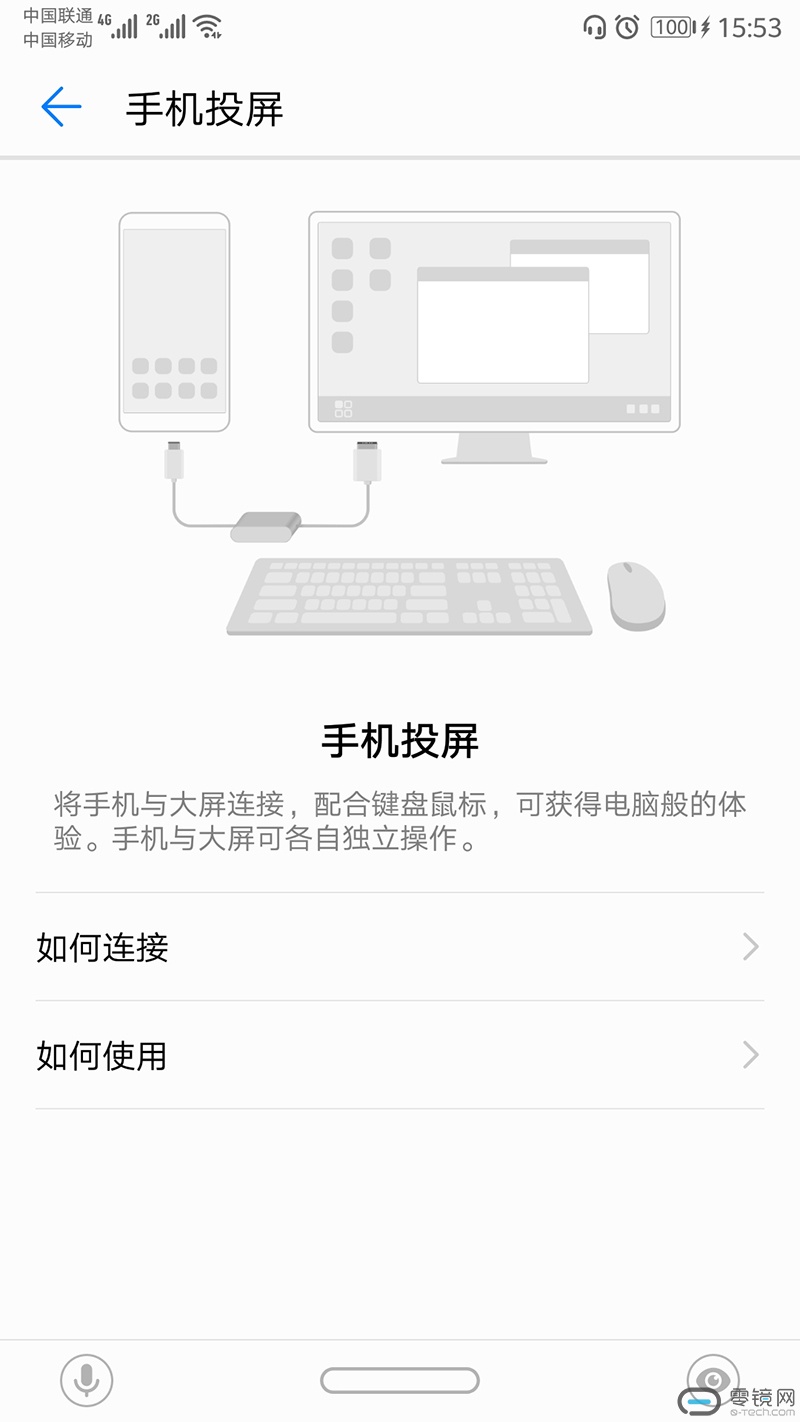
Task: Open 如何使用 guide
Action: click(400, 1055)
